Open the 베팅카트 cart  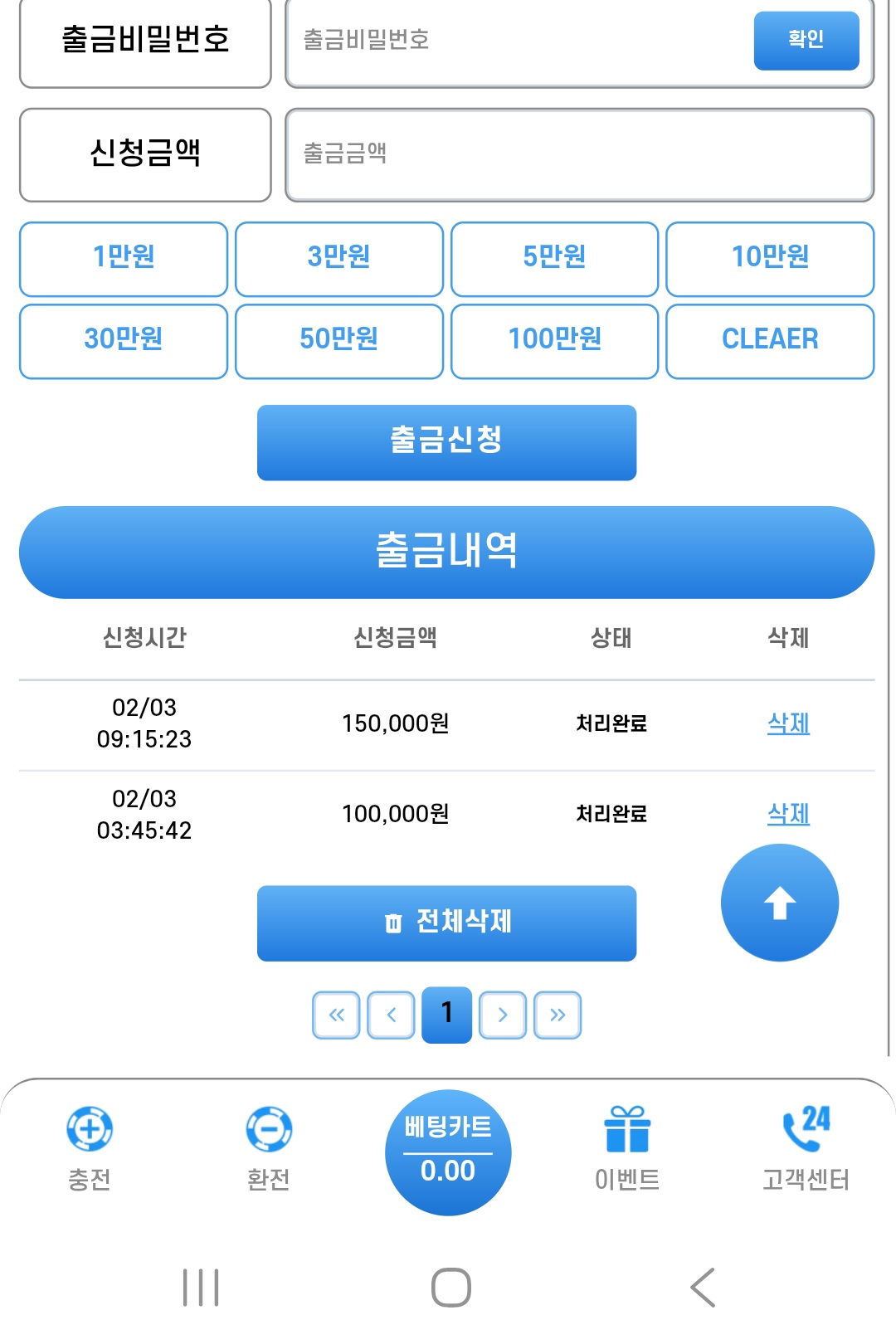[x=447, y=1152]
